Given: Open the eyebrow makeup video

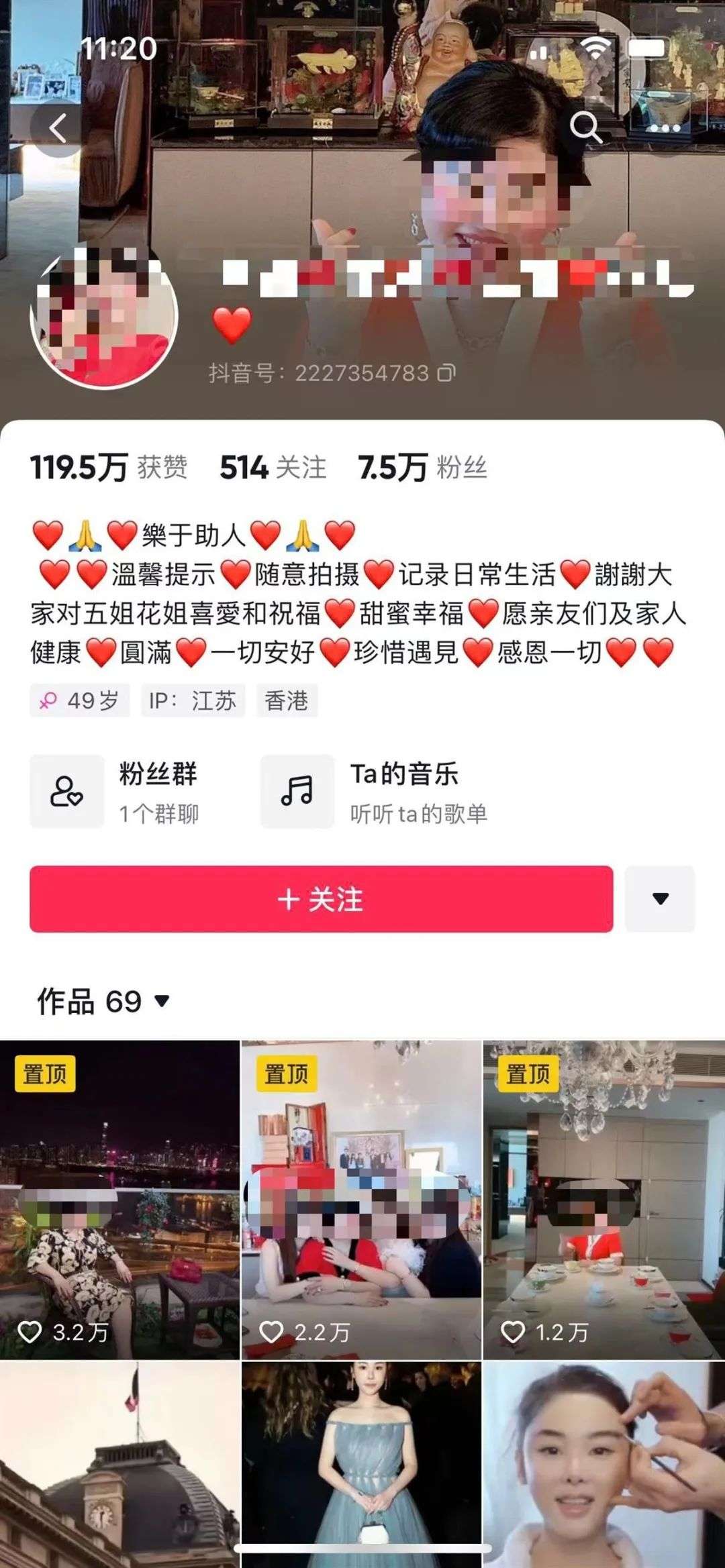Looking at the screenshot, I should pos(603,1463).
